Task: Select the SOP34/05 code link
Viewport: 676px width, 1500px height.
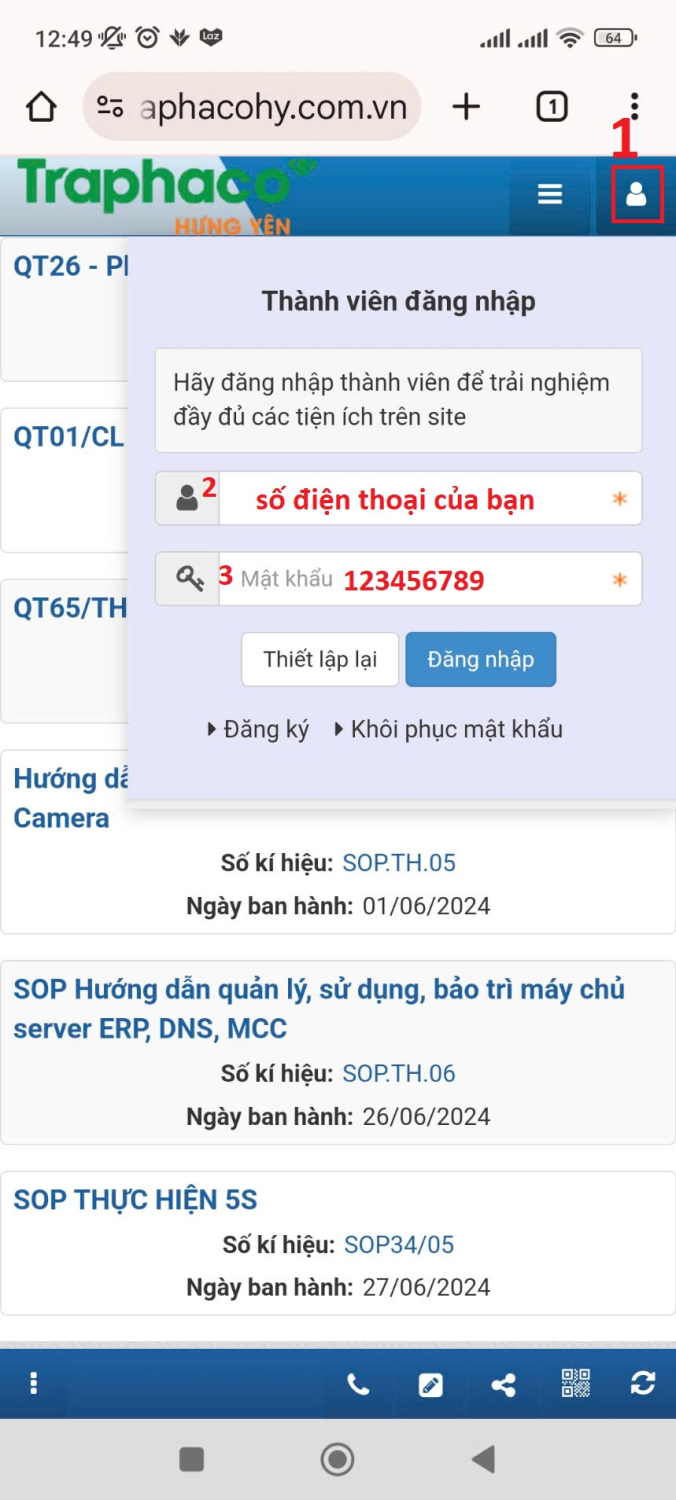Action: point(399,1245)
